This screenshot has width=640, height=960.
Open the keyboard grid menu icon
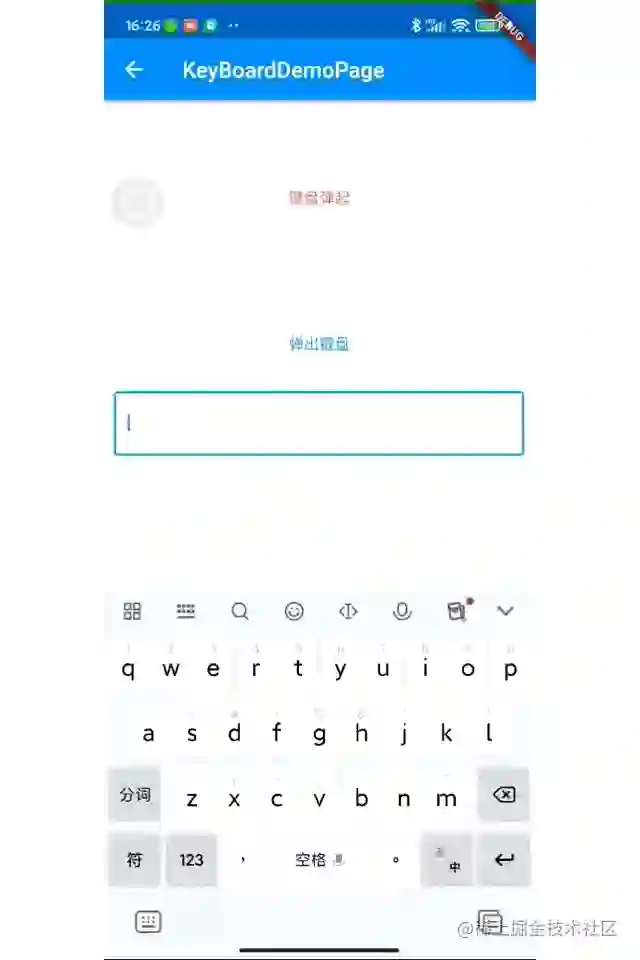point(132,611)
